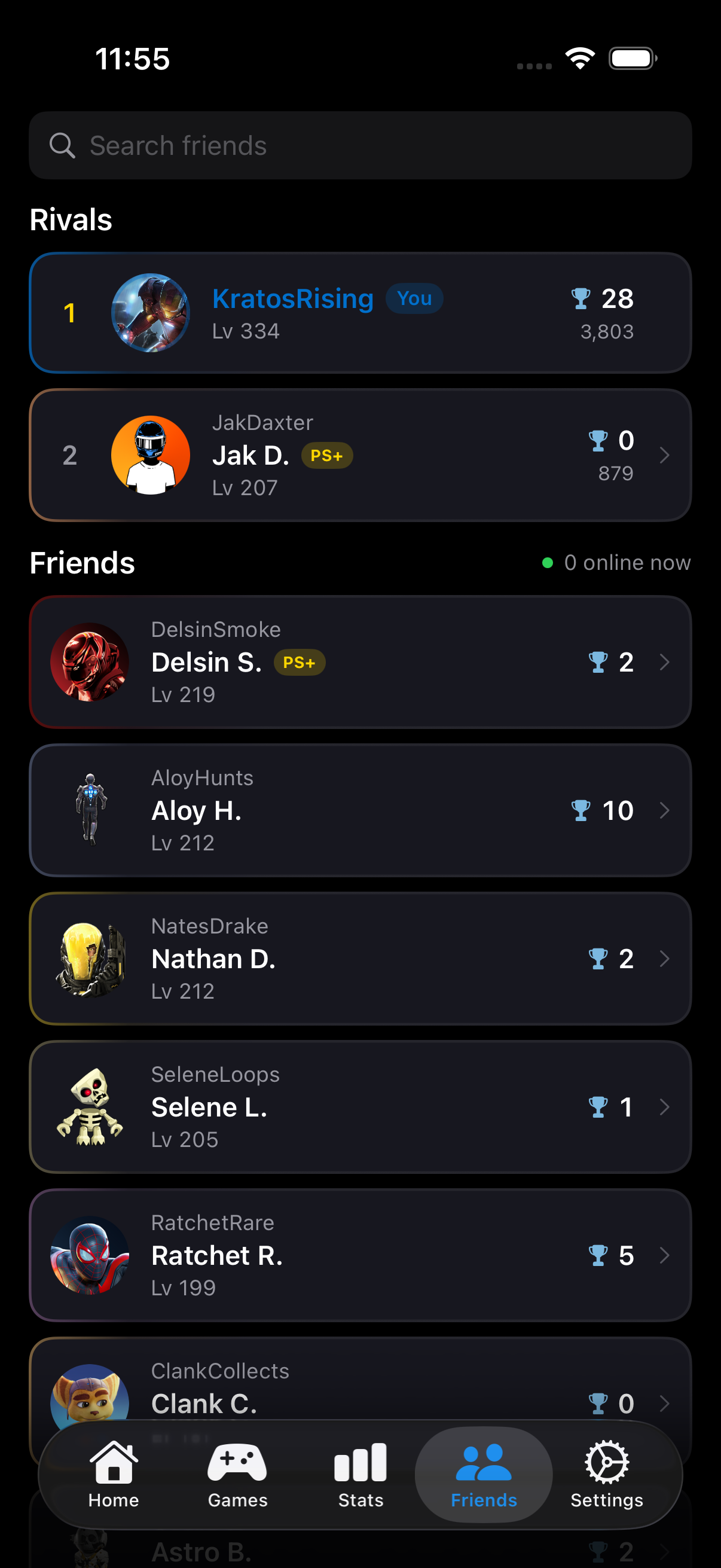The width and height of the screenshot is (721, 1568).
Task: Tap SeleneLoops' skeleton avatar thumbnail
Action: tap(90, 1107)
